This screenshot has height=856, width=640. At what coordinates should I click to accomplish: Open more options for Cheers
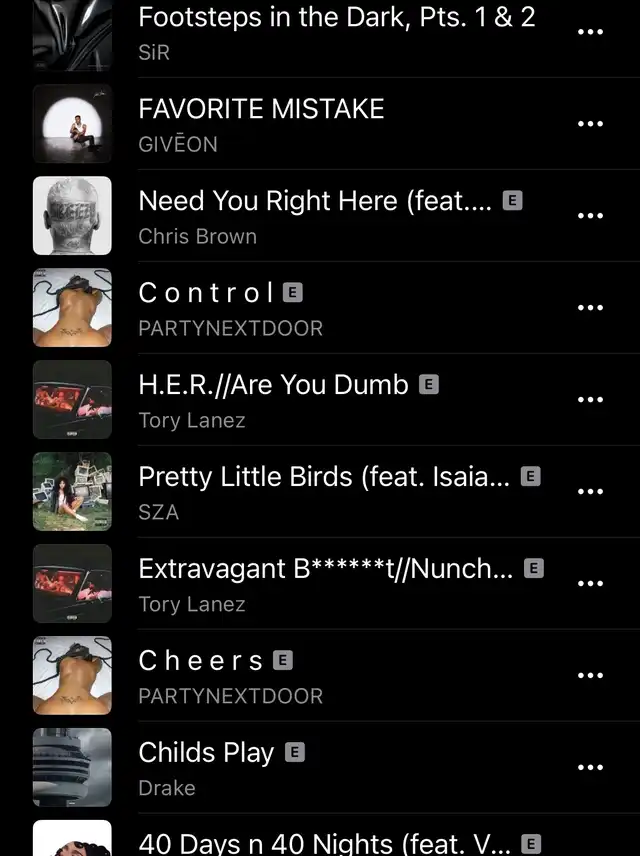tap(590, 676)
